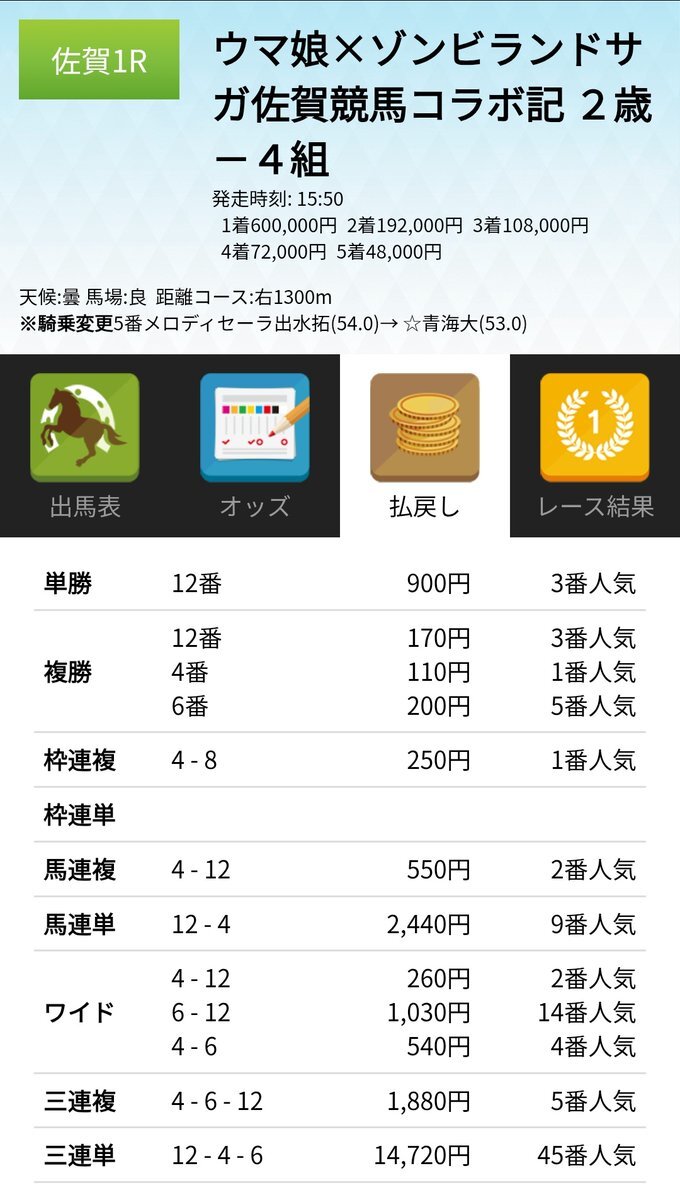Switch to the オッズ tab
680x1200 pixels.
point(255,446)
